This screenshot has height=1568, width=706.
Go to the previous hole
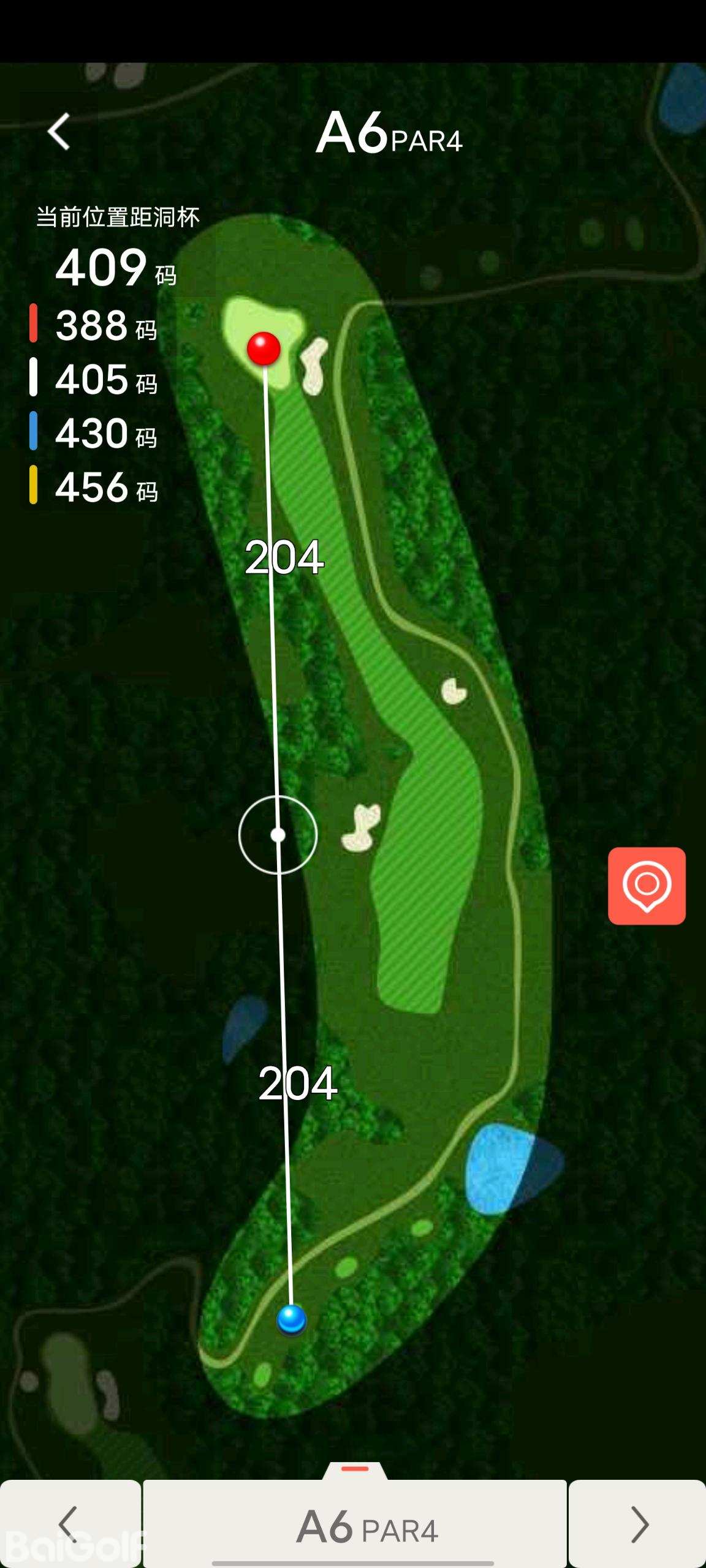tap(70, 1523)
